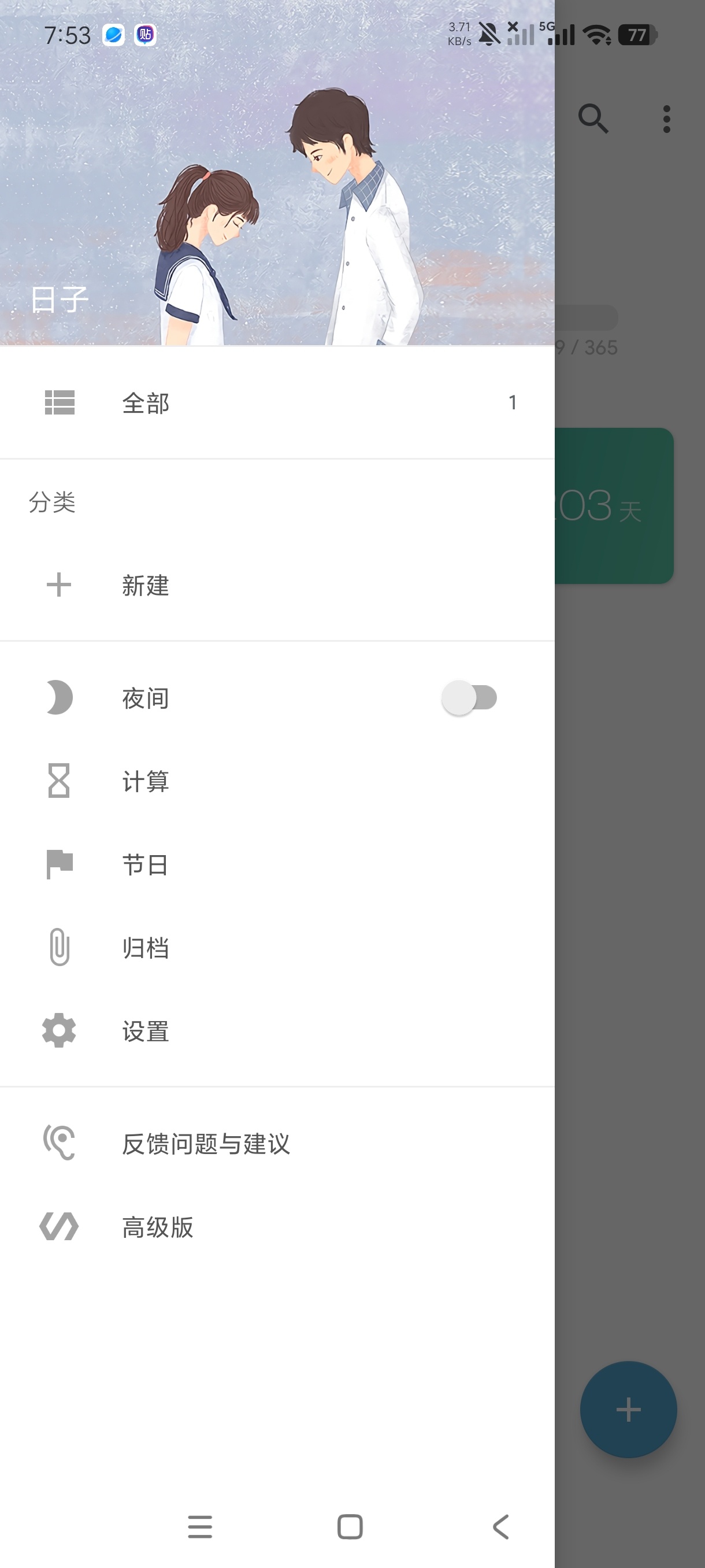Toggle the 夜间 night mode switch
The width and height of the screenshot is (705, 1568).
pyautogui.click(x=470, y=698)
